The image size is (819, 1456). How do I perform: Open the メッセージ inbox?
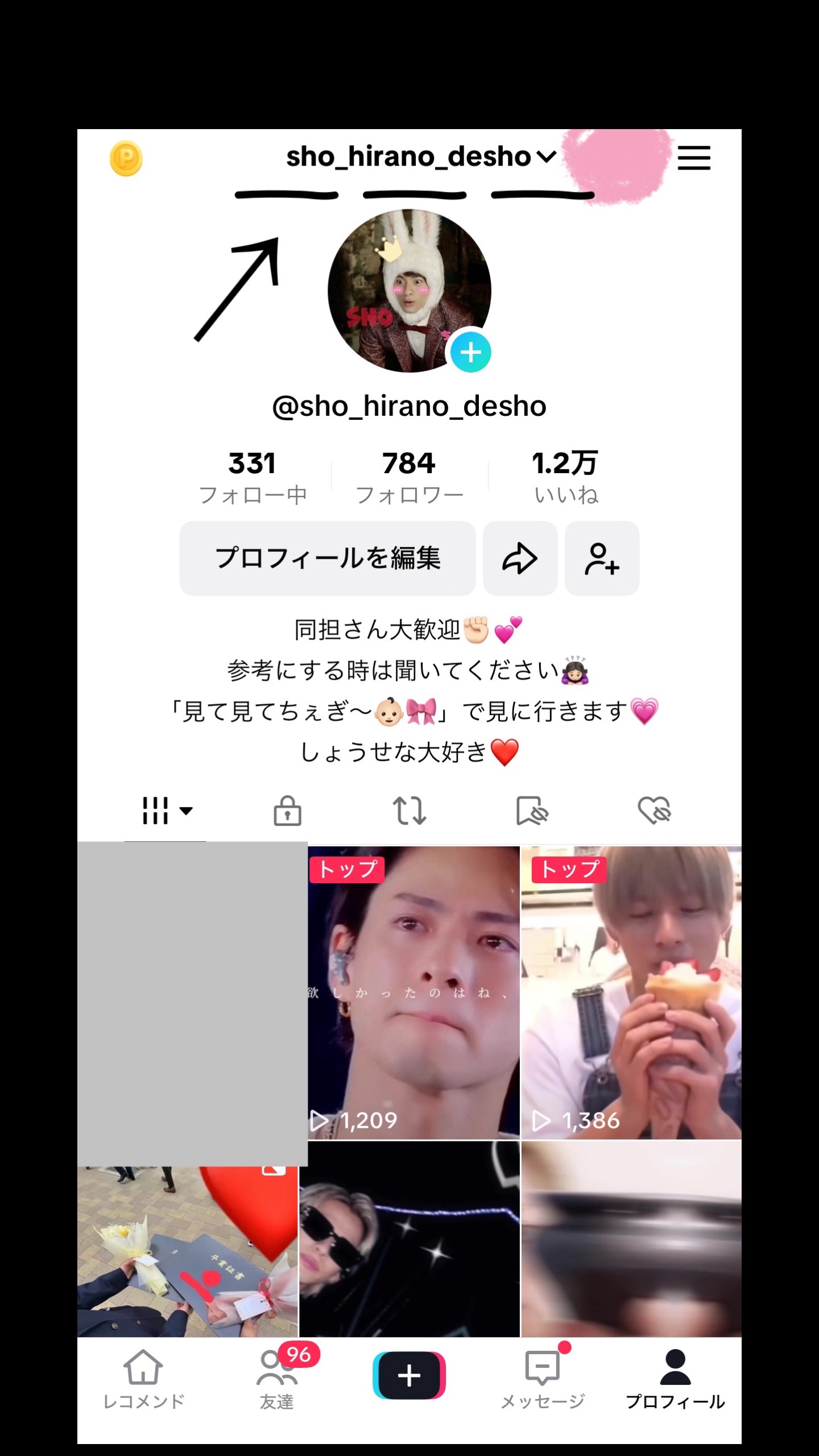pyautogui.click(x=543, y=1379)
